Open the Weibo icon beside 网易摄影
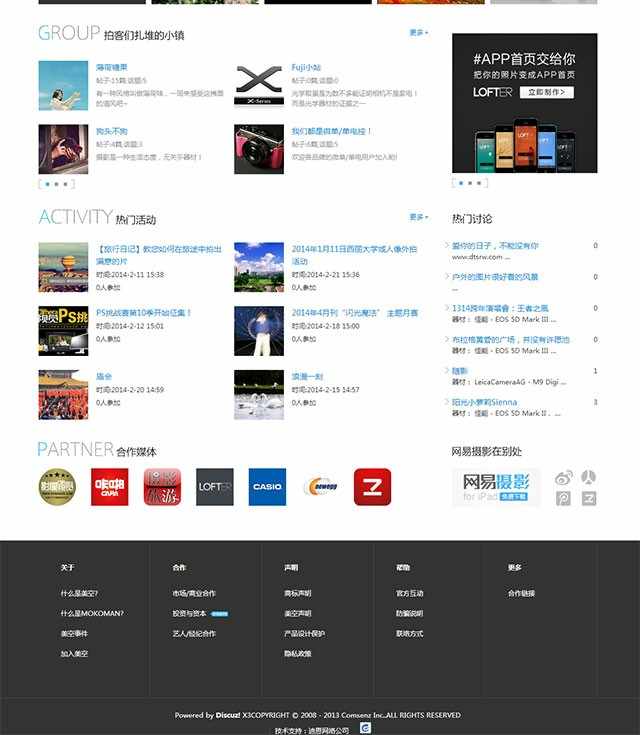The width and height of the screenshot is (640, 735). tap(564, 477)
